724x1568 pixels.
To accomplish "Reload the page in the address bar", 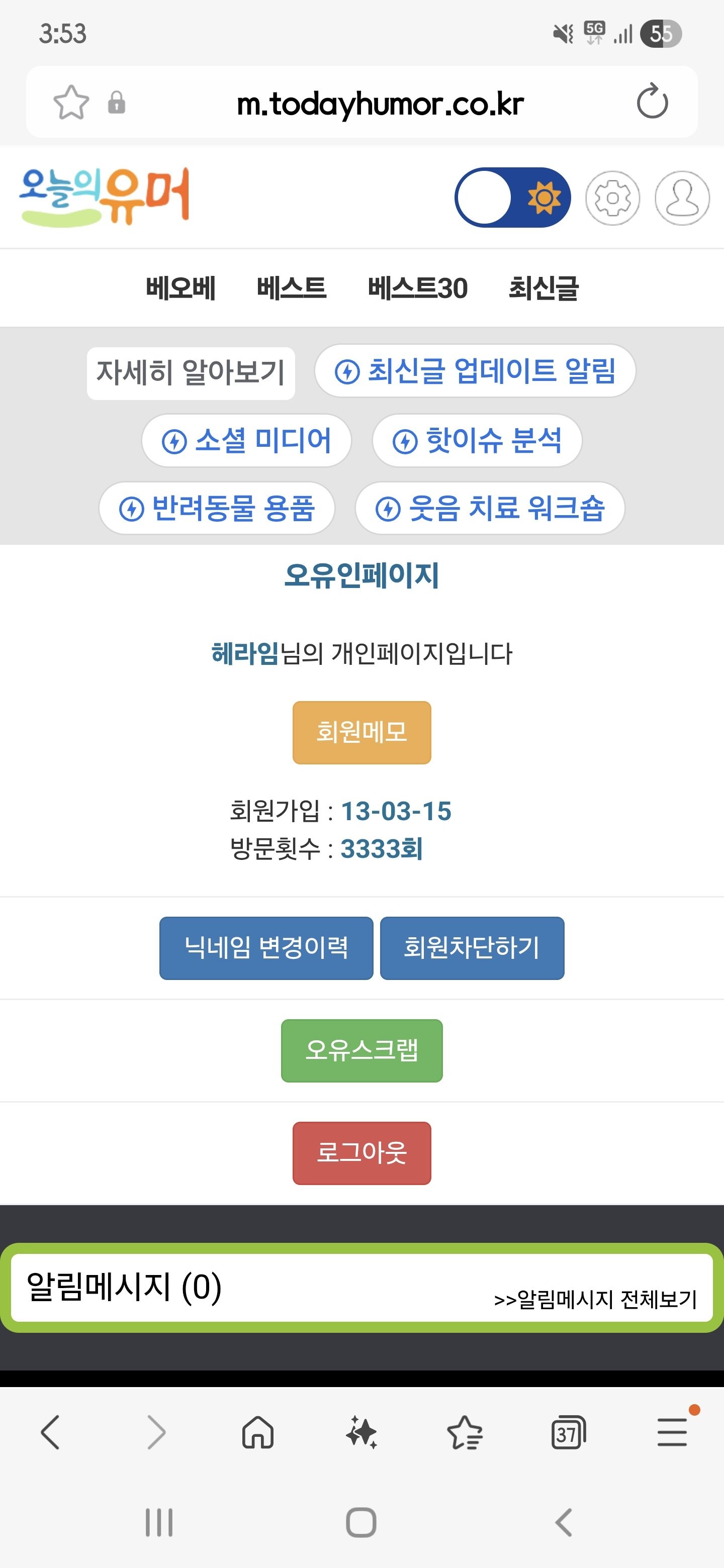I will coord(652,102).
